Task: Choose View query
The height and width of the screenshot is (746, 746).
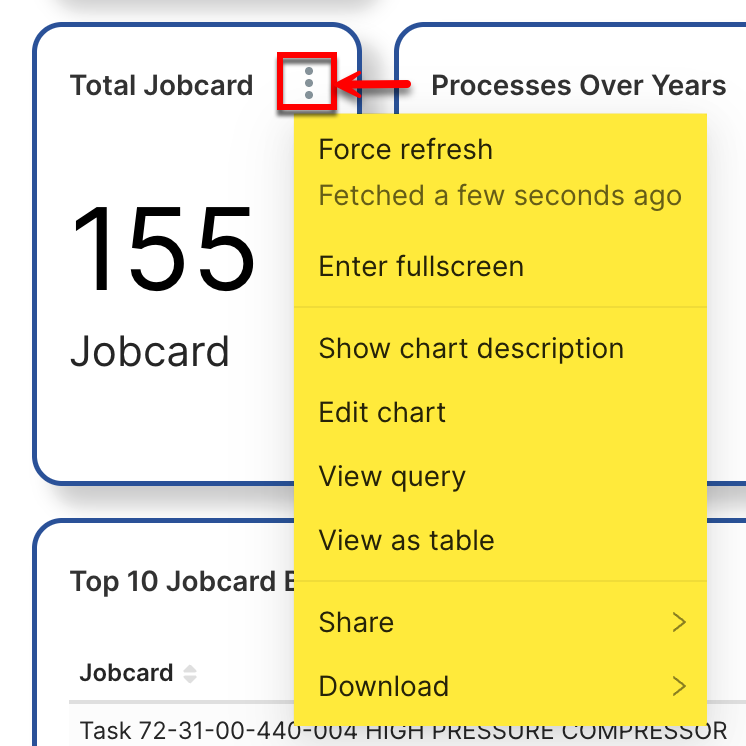Action: pos(392,477)
